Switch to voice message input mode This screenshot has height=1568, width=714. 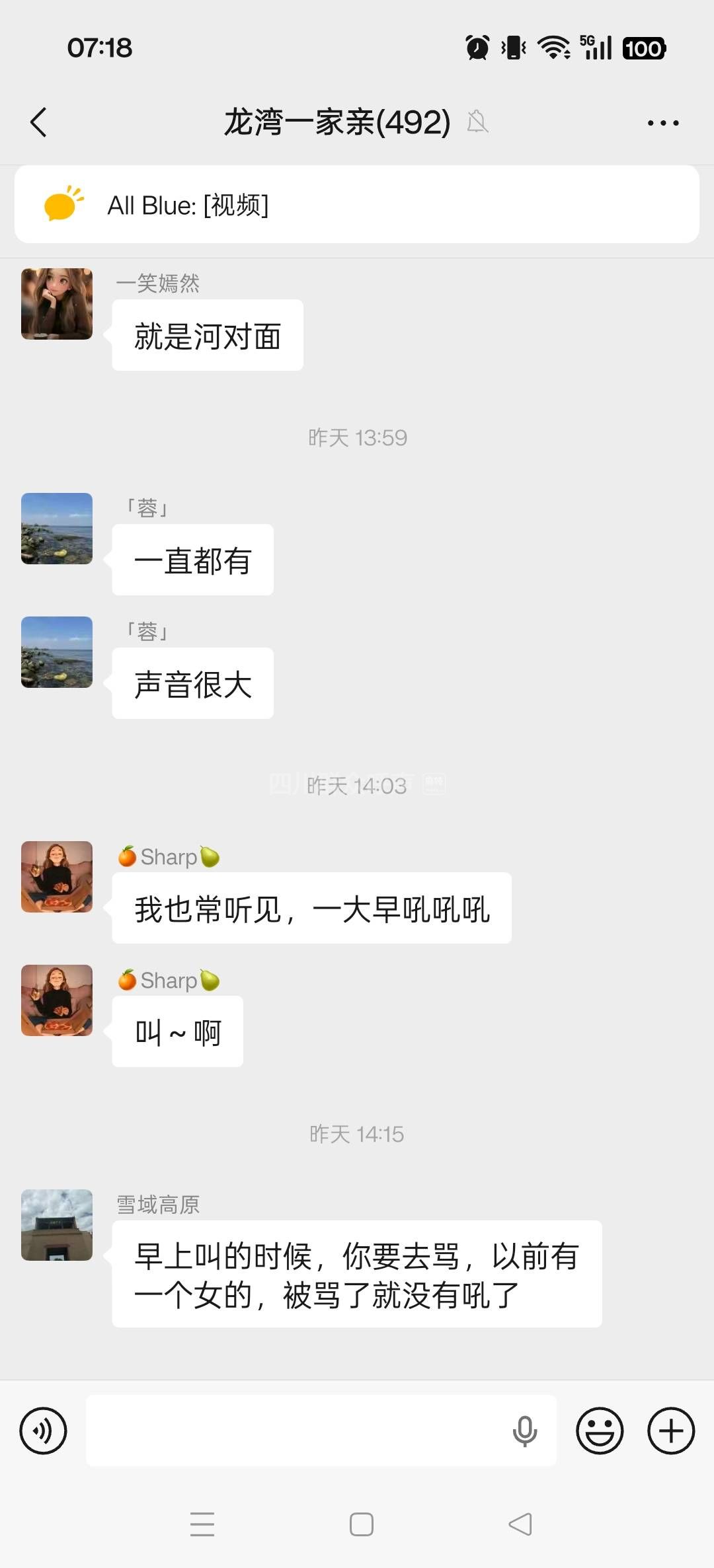pyautogui.click(x=44, y=1431)
